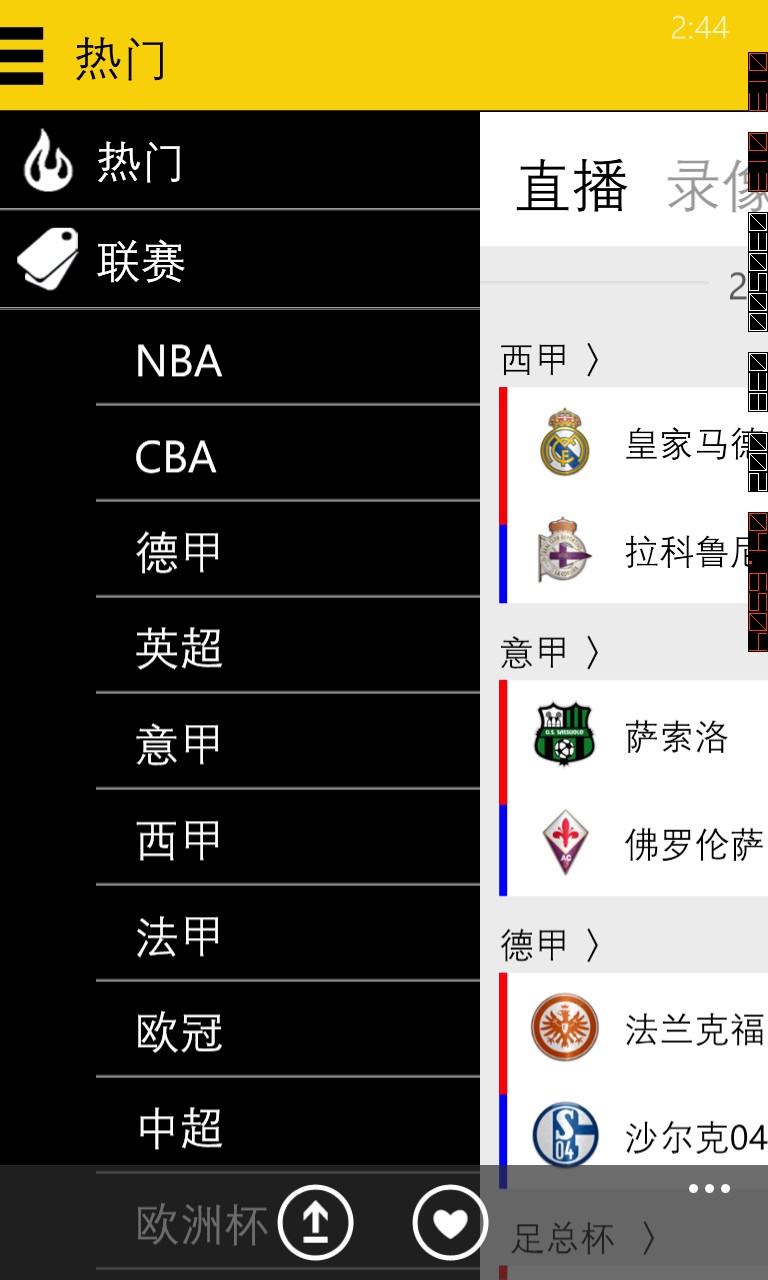Open 意甲 in the drawer list

(x=178, y=744)
